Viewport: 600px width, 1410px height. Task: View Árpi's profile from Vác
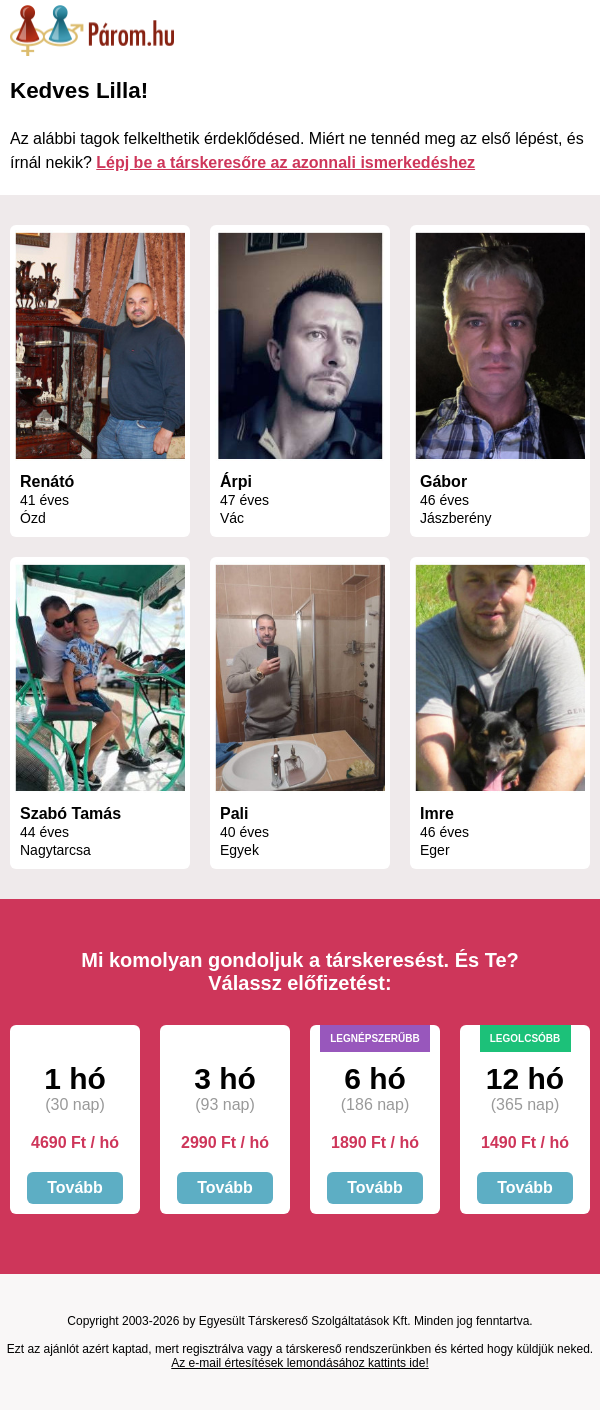click(x=300, y=381)
